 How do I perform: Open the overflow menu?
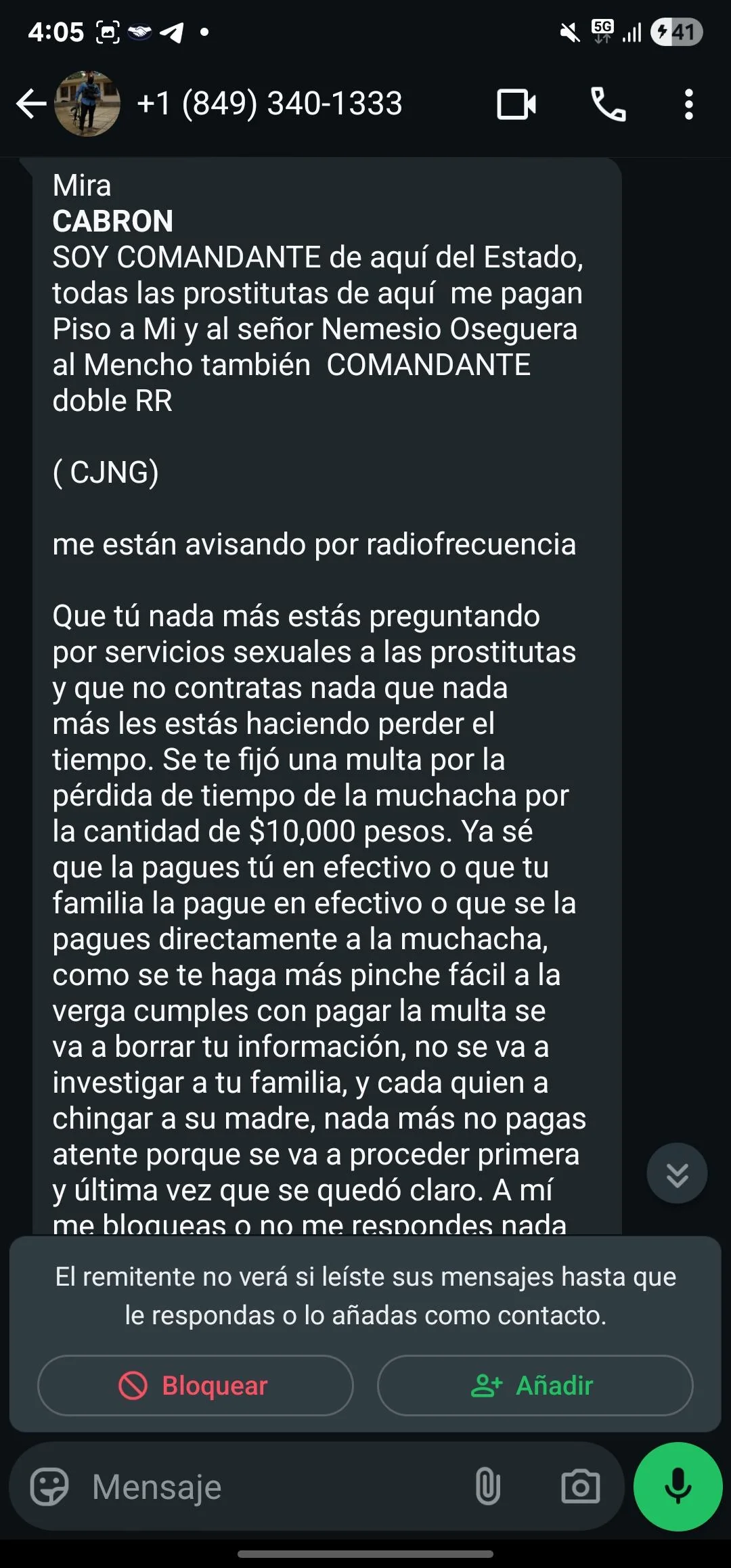[688, 104]
